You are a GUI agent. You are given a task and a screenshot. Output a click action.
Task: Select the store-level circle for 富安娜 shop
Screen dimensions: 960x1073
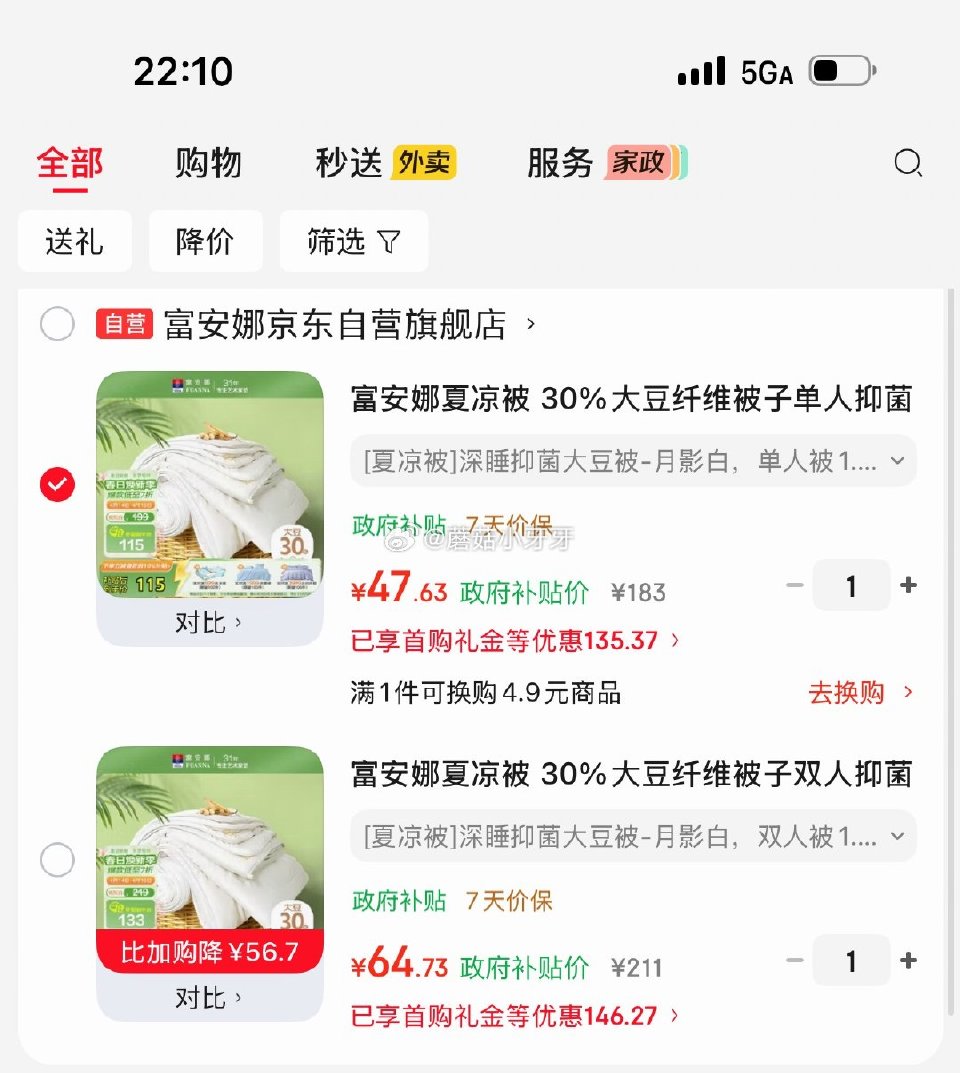[58, 324]
